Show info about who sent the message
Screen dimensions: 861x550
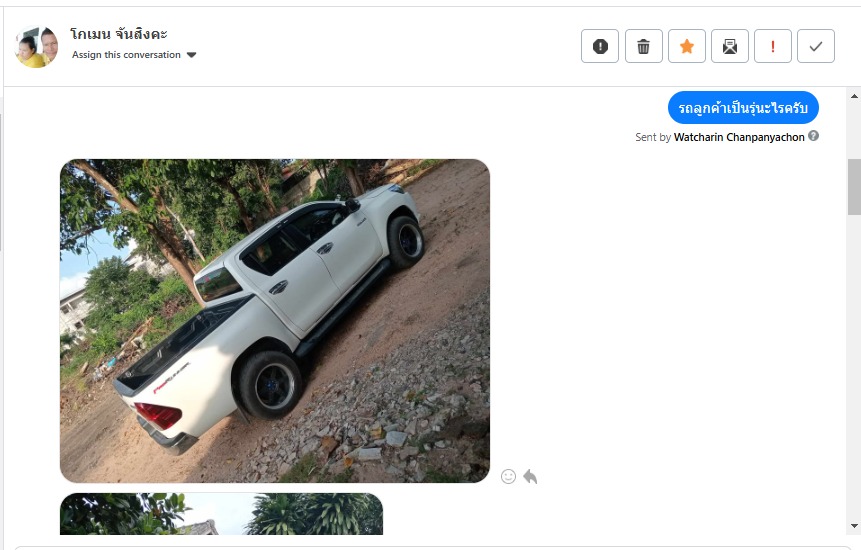(813, 136)
